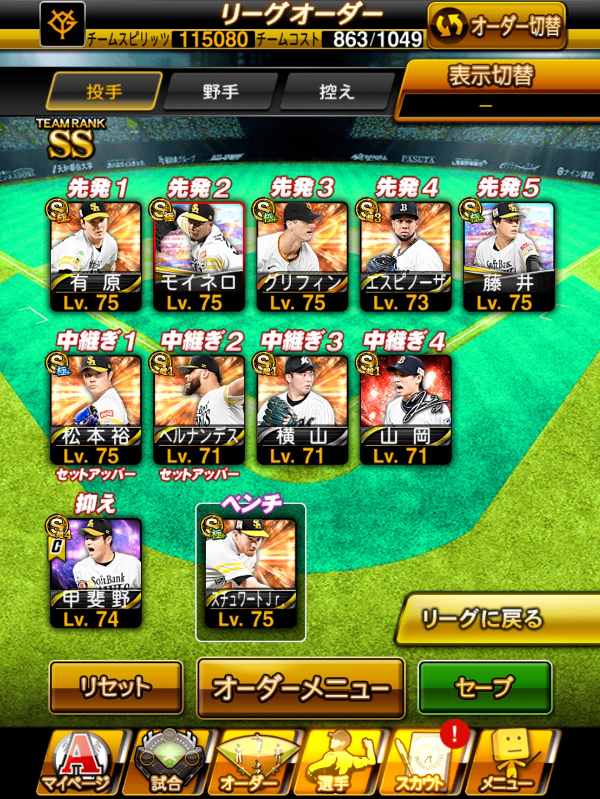Select reliever card 松本裕
The height and width of the screenshot is (799, 600).
pos(95,410)
